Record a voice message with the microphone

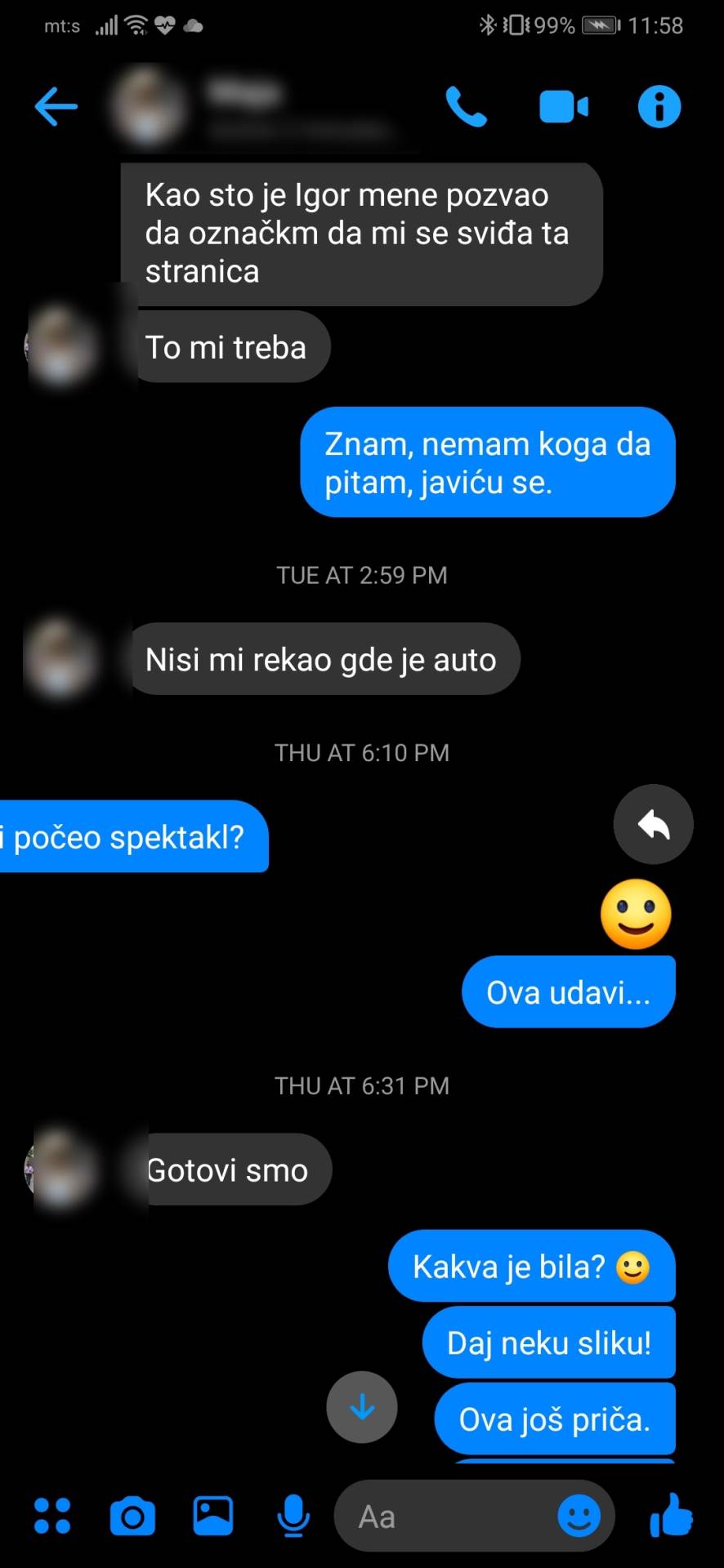click(x=294, y=1516)
